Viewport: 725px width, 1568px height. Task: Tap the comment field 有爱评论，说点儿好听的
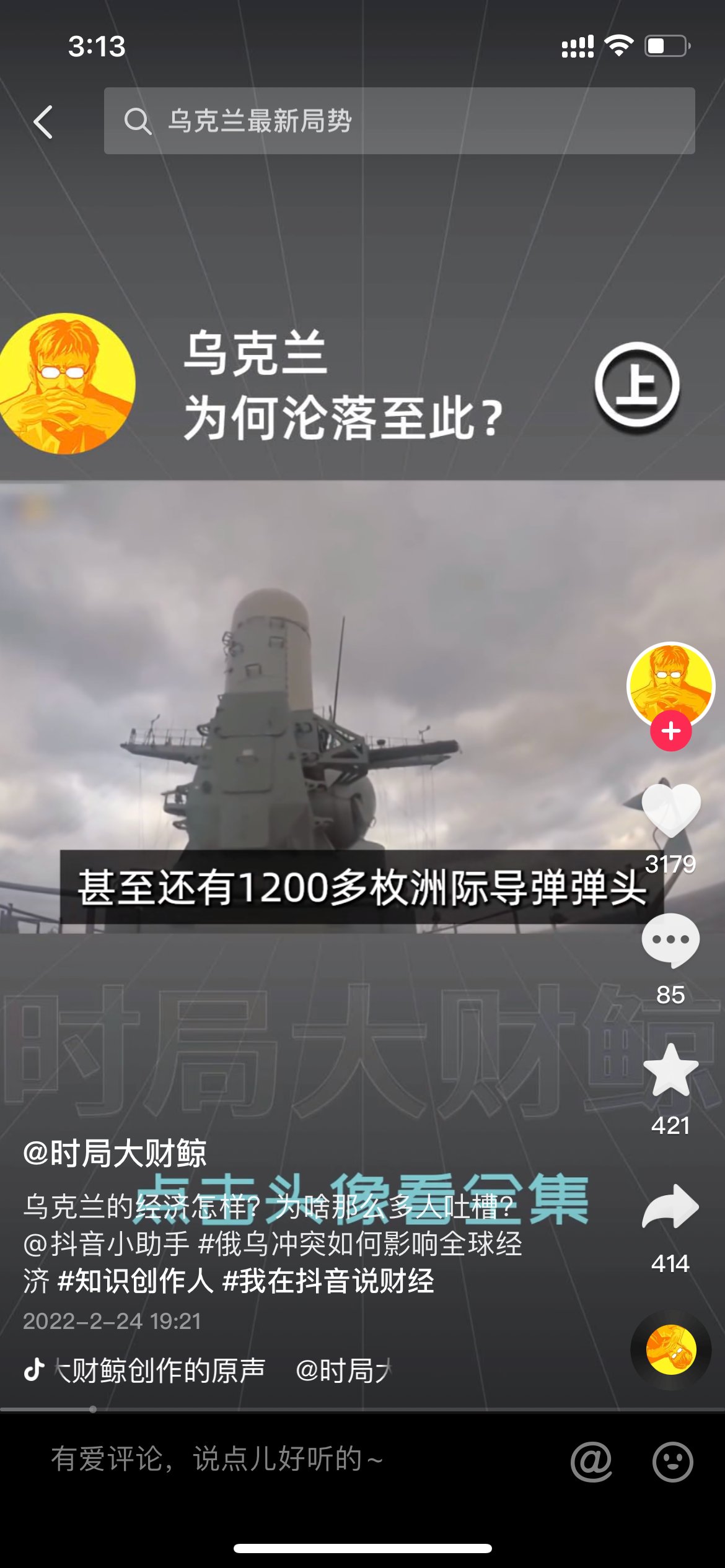[217, 1460]
